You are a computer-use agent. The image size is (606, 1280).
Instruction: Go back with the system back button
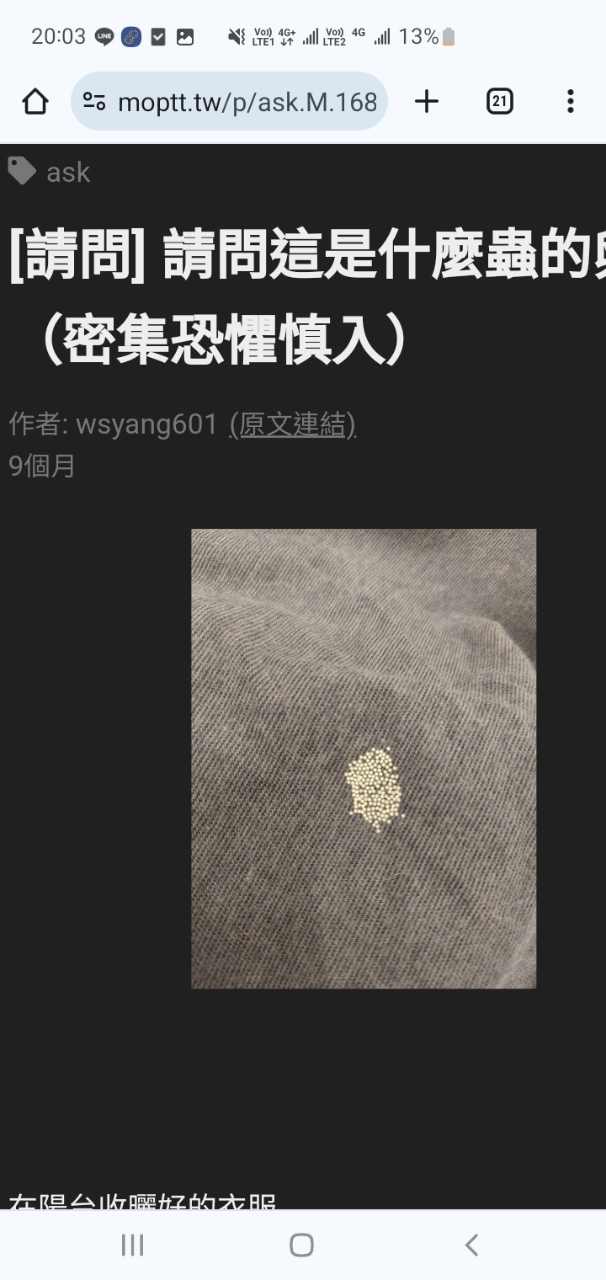[x=471, y=1244]
